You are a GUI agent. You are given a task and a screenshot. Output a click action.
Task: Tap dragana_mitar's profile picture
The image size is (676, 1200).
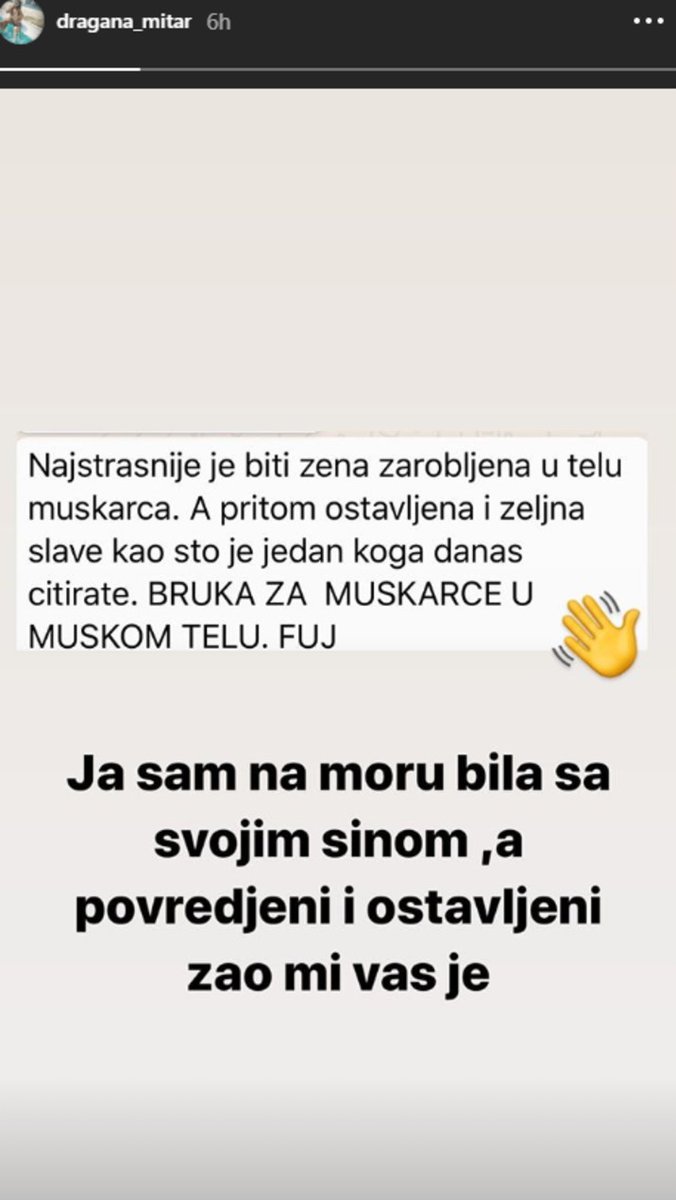pyautogui.click(x=24, y=21)
